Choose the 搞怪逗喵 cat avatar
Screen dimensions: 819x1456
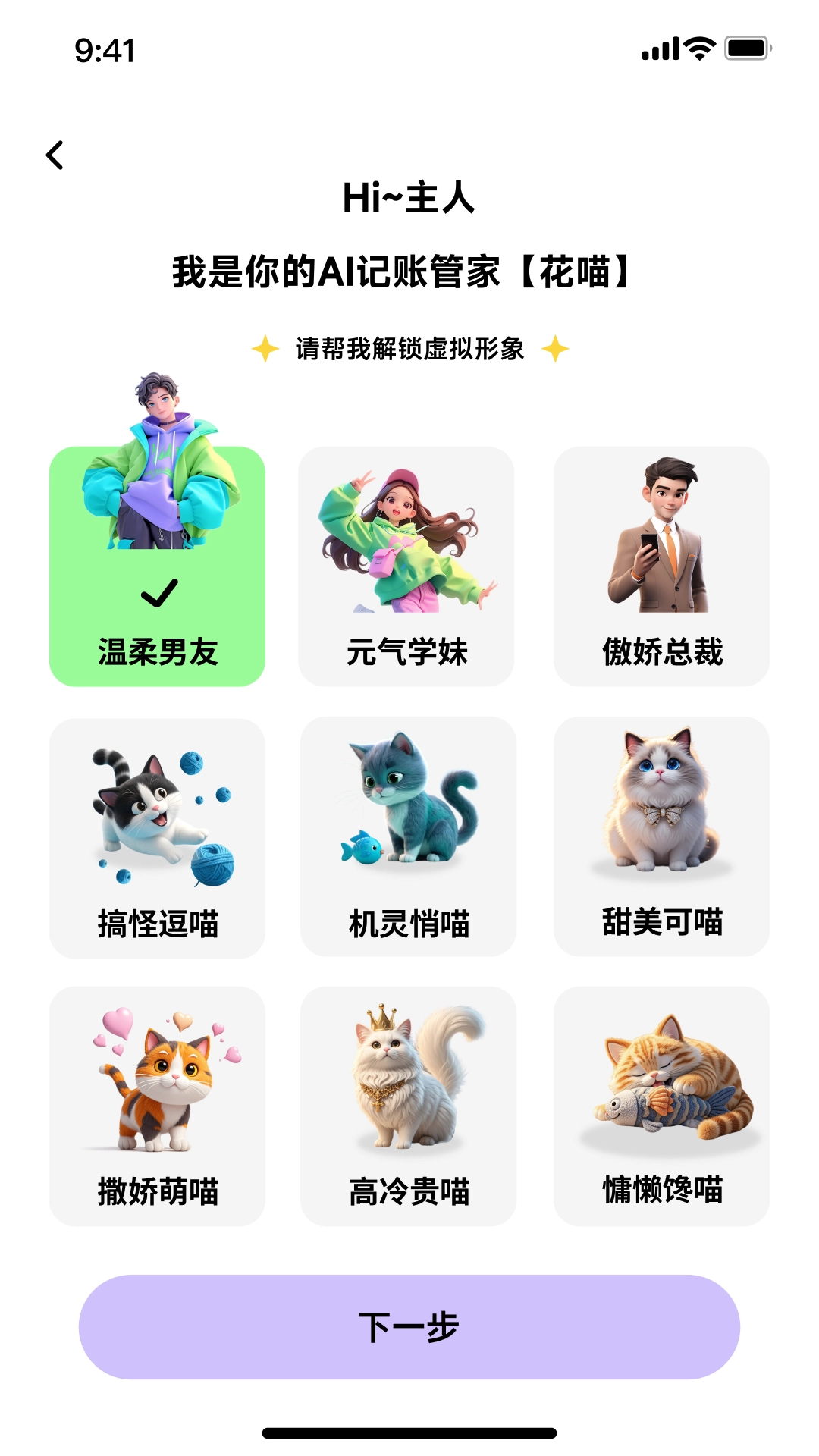coord(157,838)
